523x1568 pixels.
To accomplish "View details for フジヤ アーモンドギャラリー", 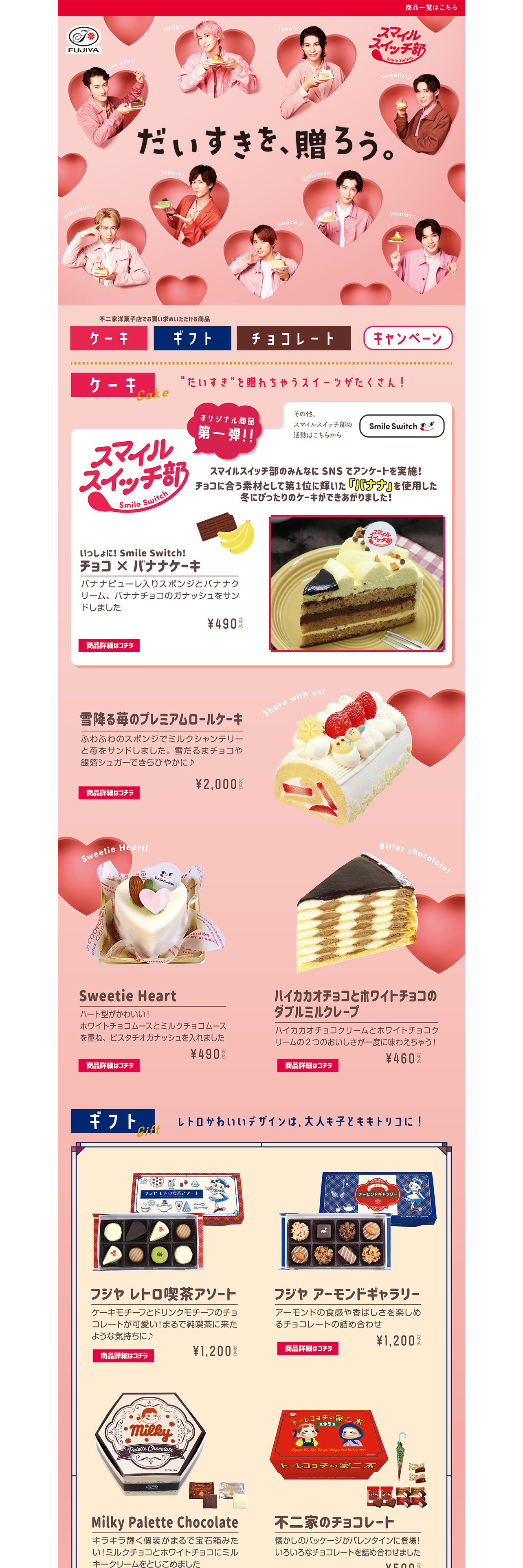I will click(x=308, y=1348).
